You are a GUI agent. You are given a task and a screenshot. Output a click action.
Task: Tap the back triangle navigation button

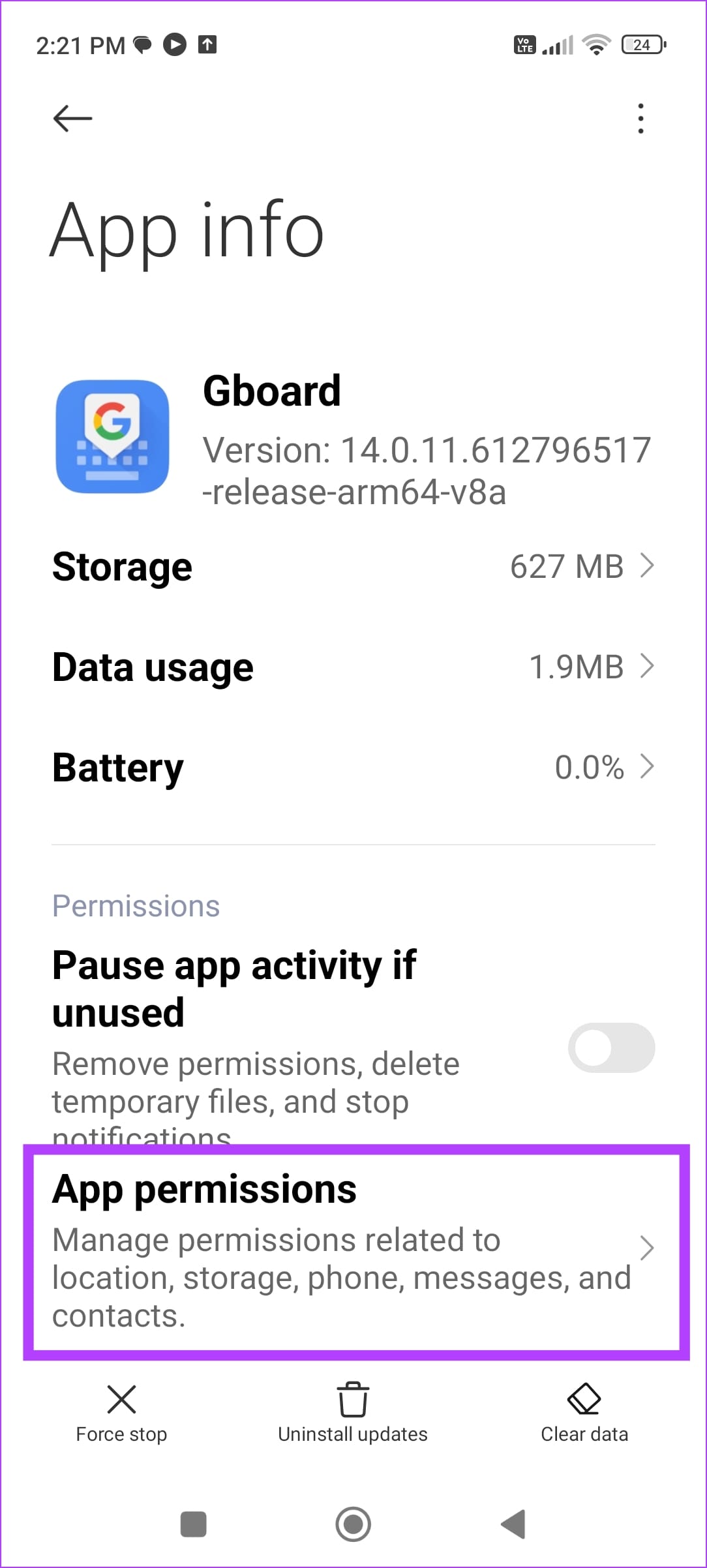(513, 1525)
